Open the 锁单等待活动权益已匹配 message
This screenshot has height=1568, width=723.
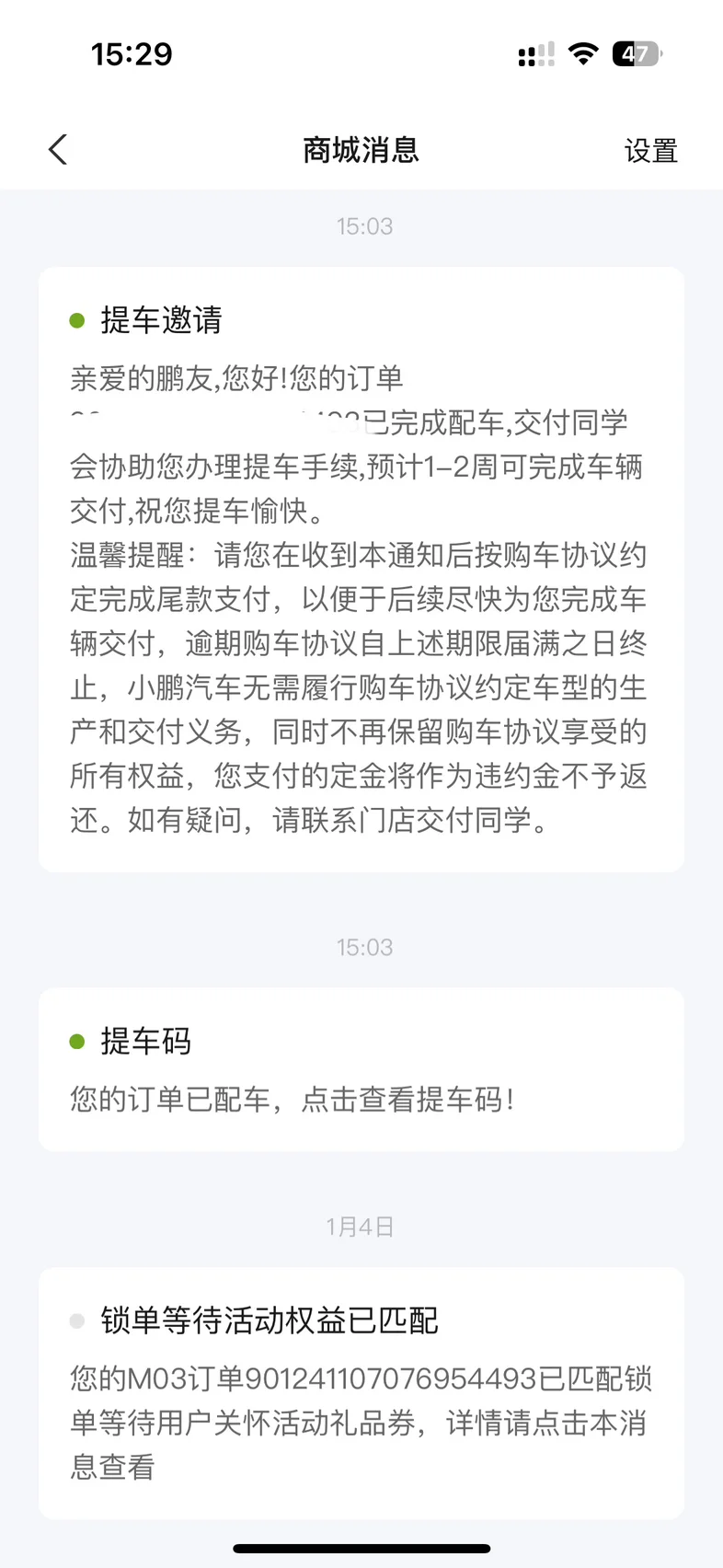[x=361, y=1393]
